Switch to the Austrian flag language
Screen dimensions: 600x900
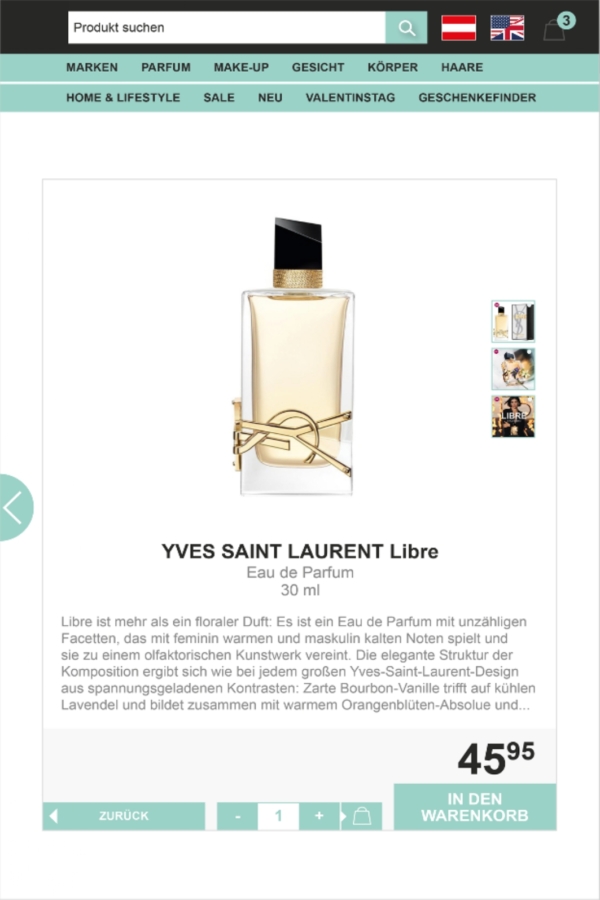click(459, 28)
